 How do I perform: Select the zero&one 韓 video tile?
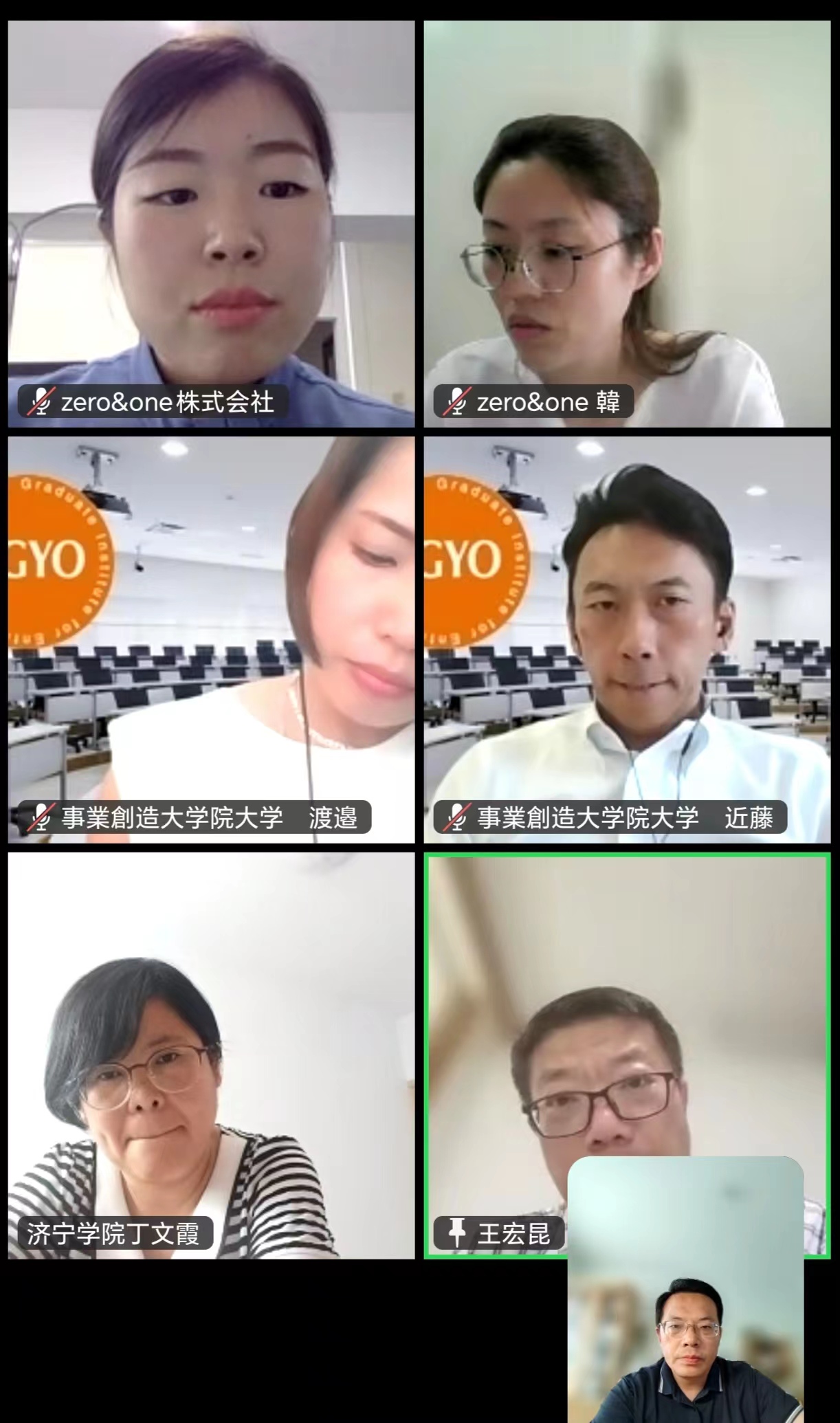pyautogui.click(x=627, y=223)
